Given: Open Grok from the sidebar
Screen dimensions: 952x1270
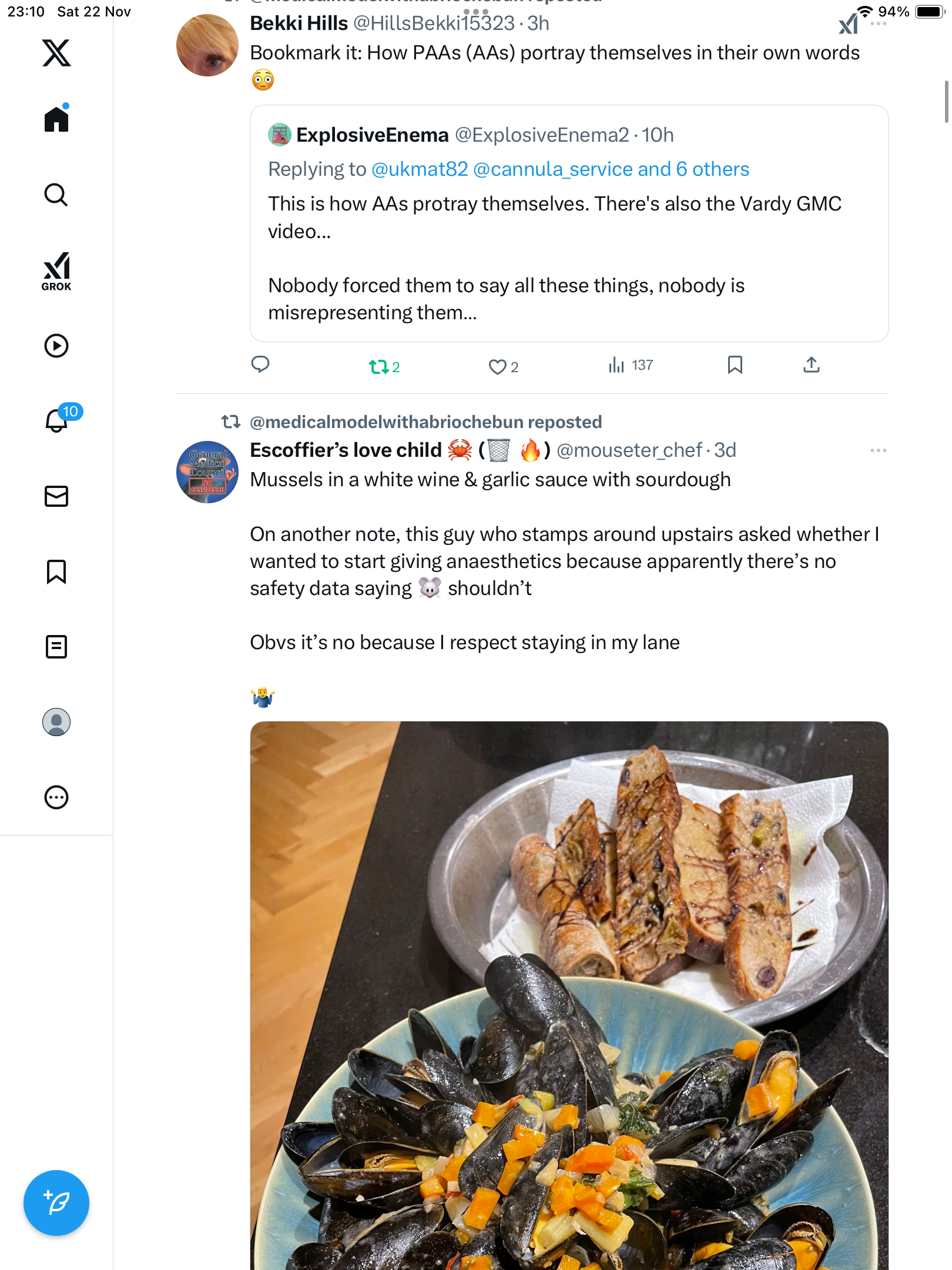Looking at the screenshot, I should pyautogui.click(x=56, y=271).
